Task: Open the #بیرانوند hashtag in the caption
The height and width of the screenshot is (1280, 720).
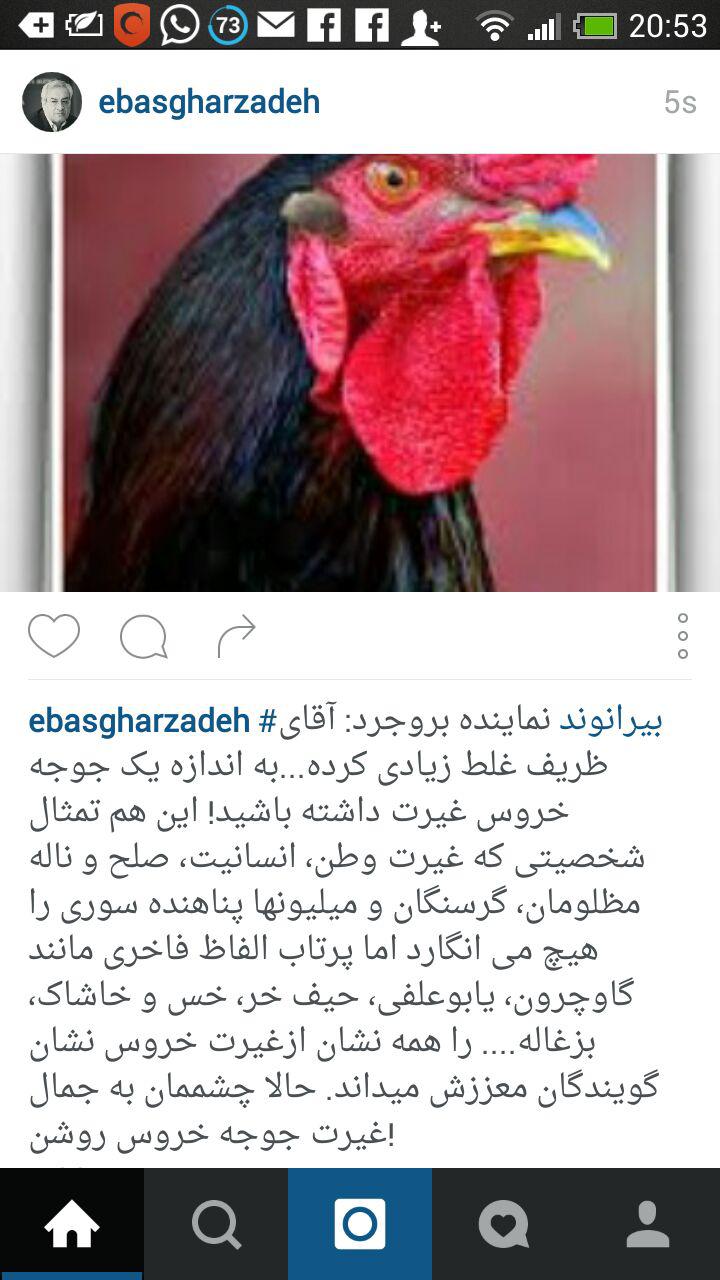Action: (x=610, y=720)
